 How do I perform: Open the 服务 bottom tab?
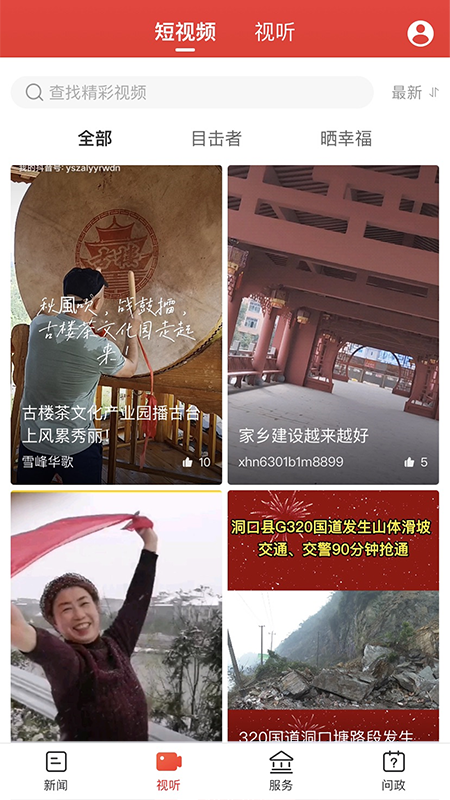tap(281, 771)
